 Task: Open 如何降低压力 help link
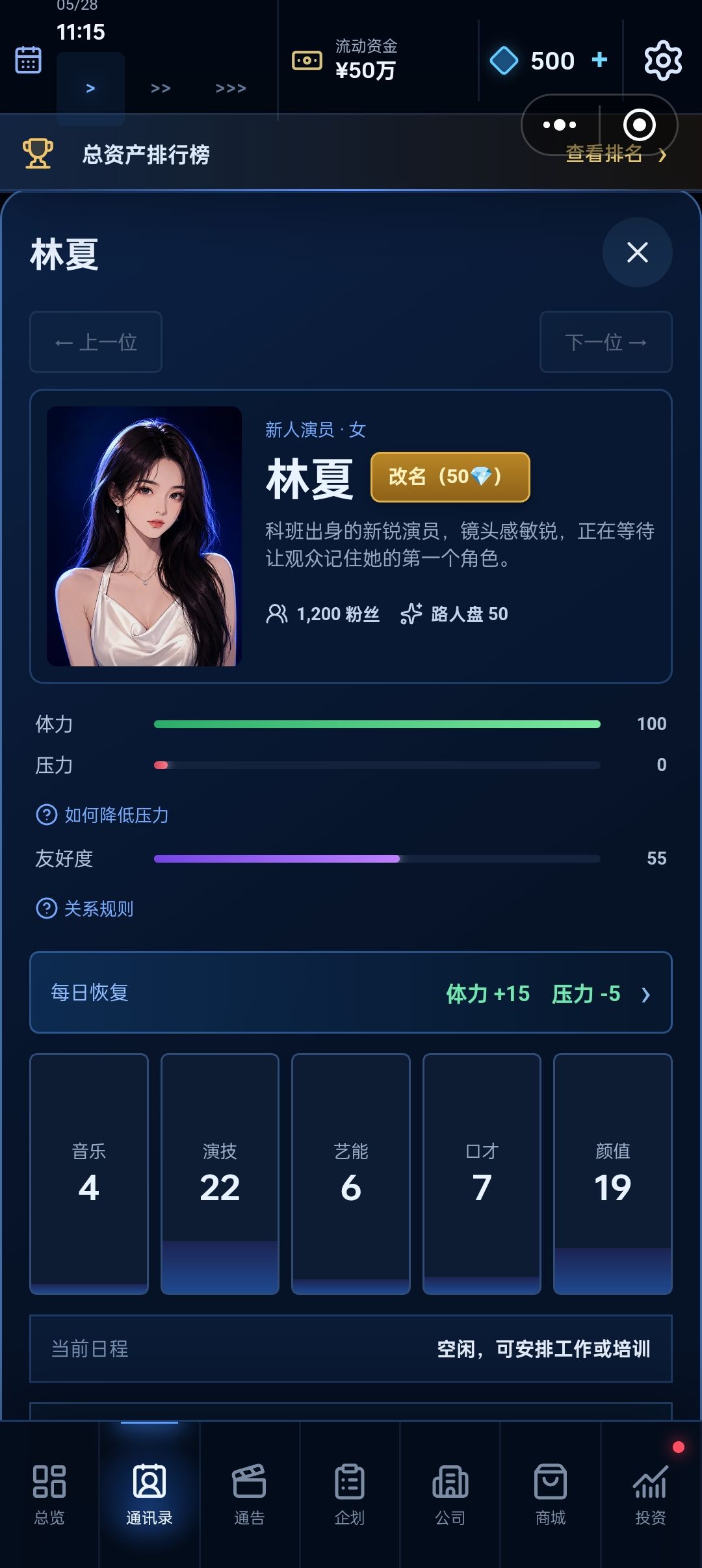[103, 815]
